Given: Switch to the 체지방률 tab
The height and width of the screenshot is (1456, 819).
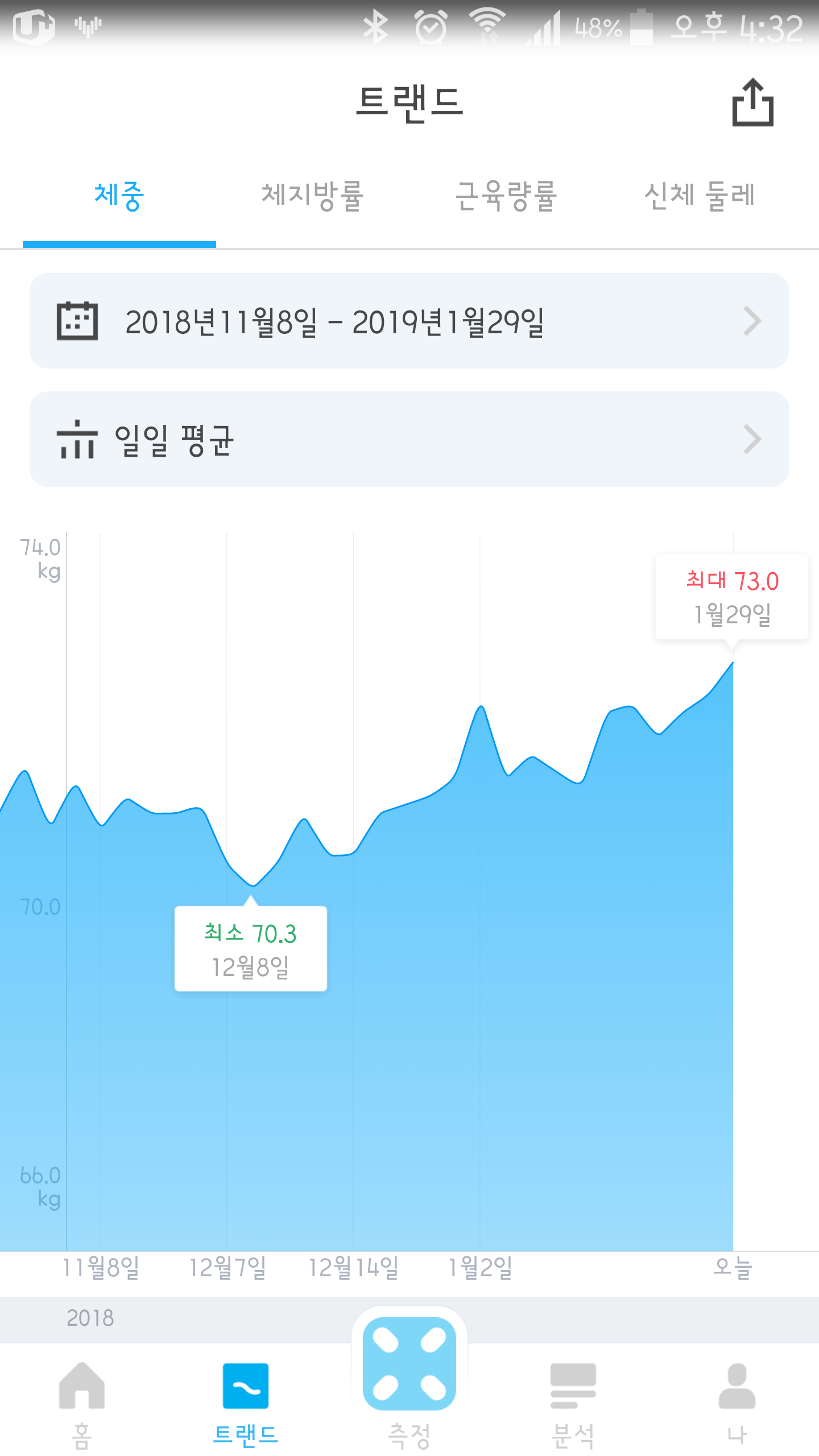Looking at the screenshot, I should (313, 196).
